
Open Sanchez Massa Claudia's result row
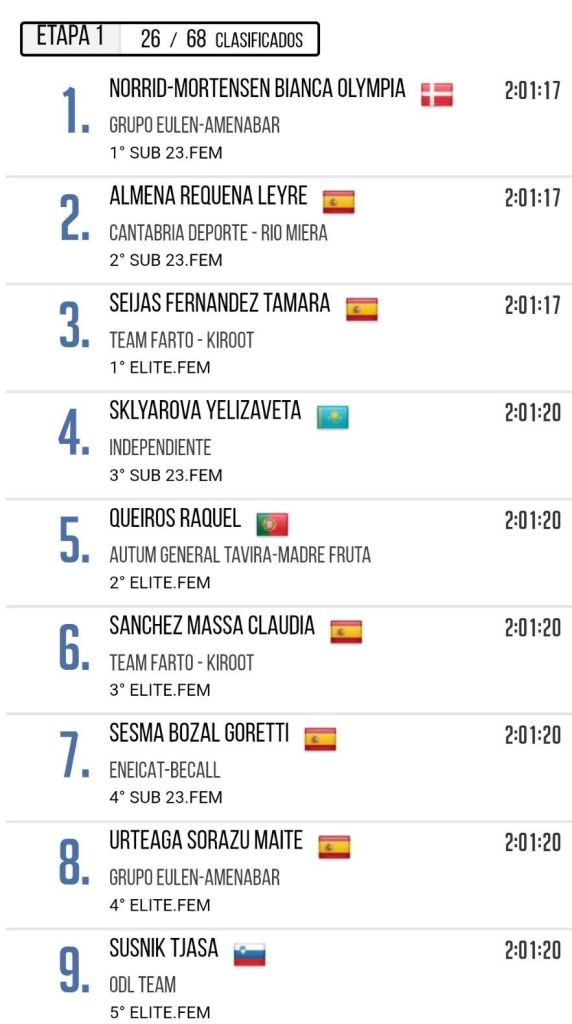pos(289,660)
